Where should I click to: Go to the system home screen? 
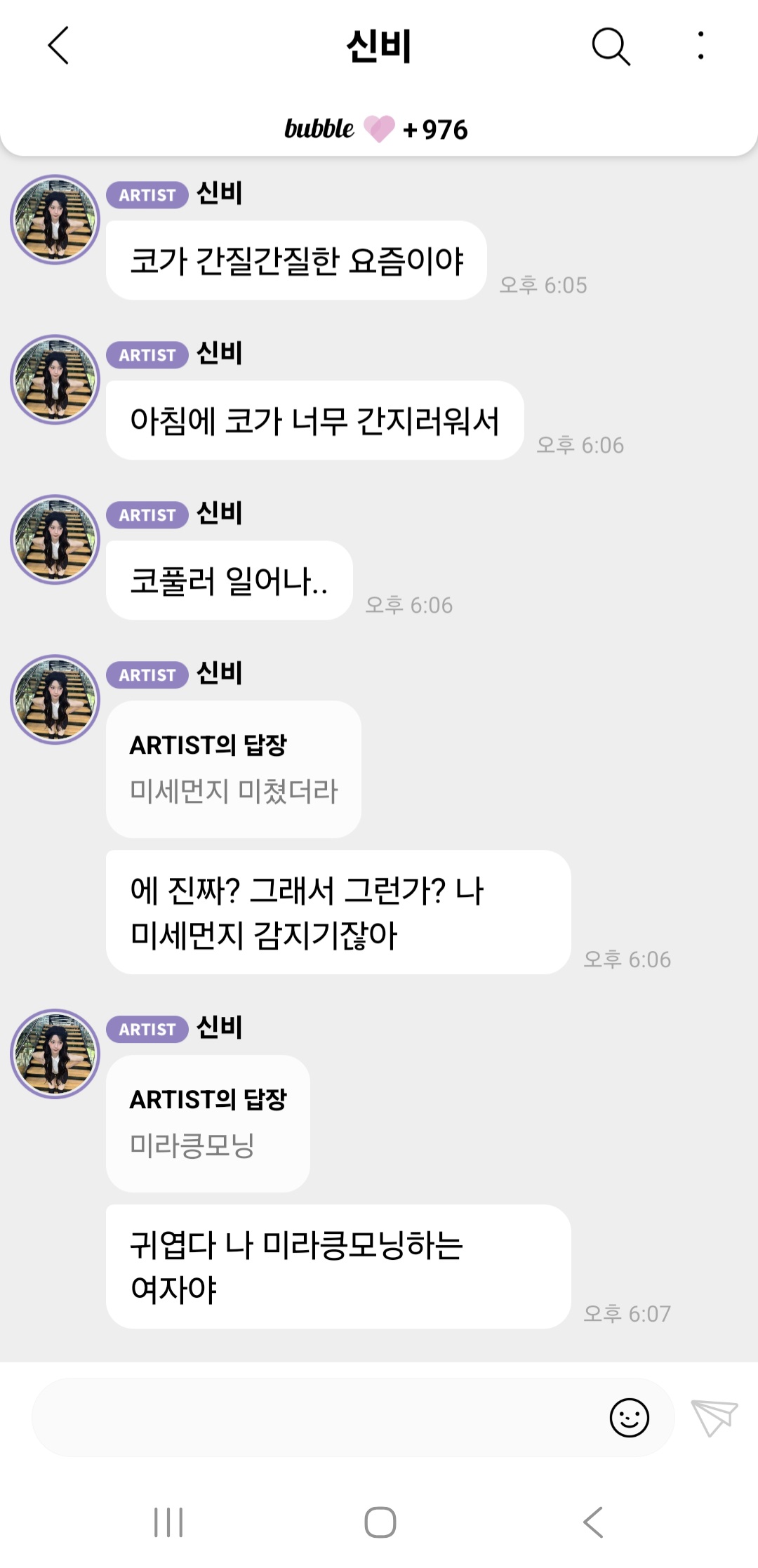(380, 1522)
